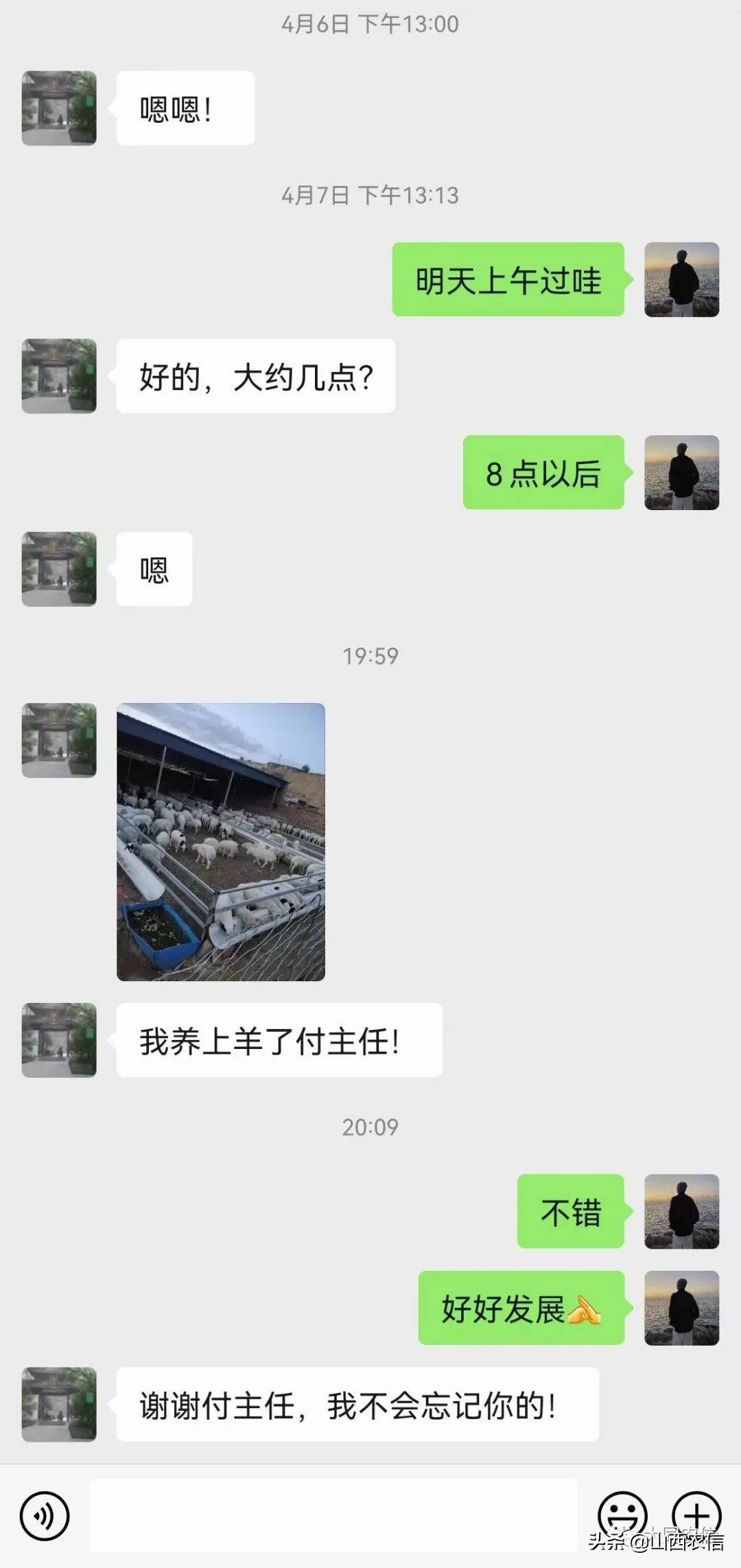The image size is (741, 1568).
Task: Tap the 嗯 message bubble
Action: [152, 570]
